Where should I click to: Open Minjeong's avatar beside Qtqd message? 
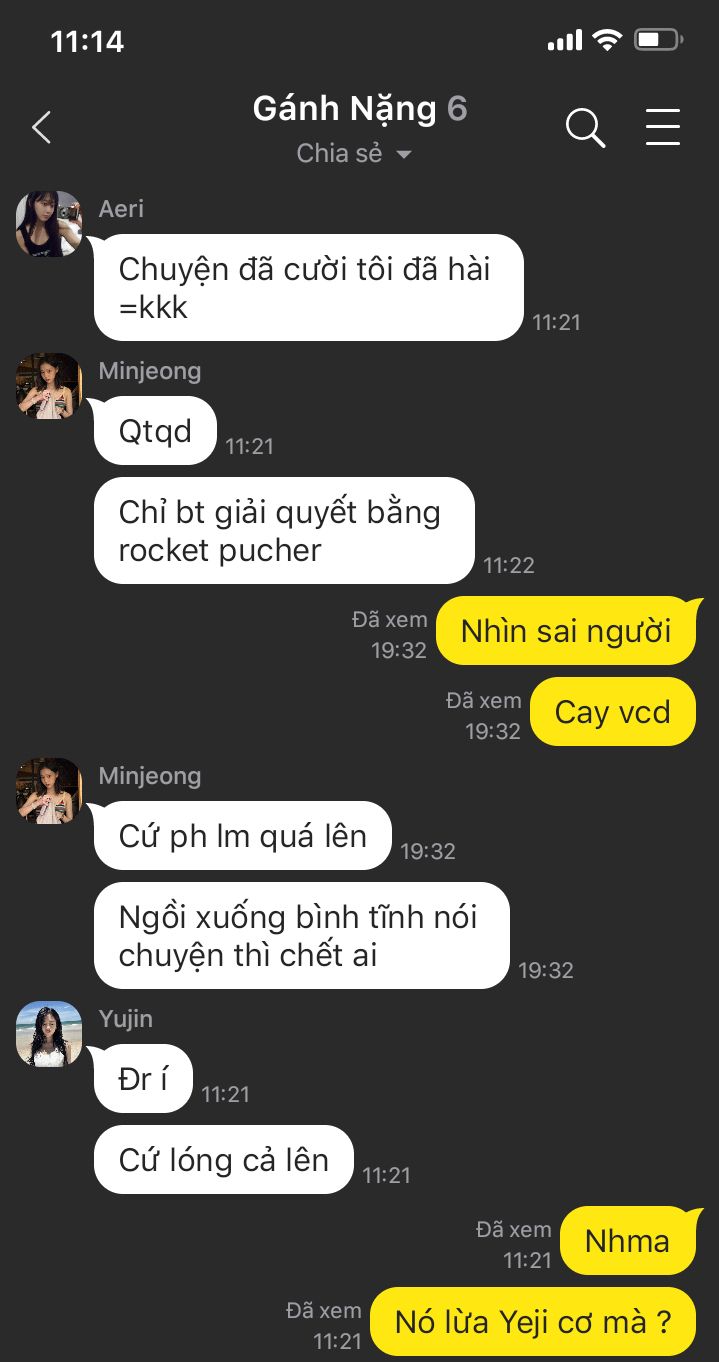[x=49, y=386]
